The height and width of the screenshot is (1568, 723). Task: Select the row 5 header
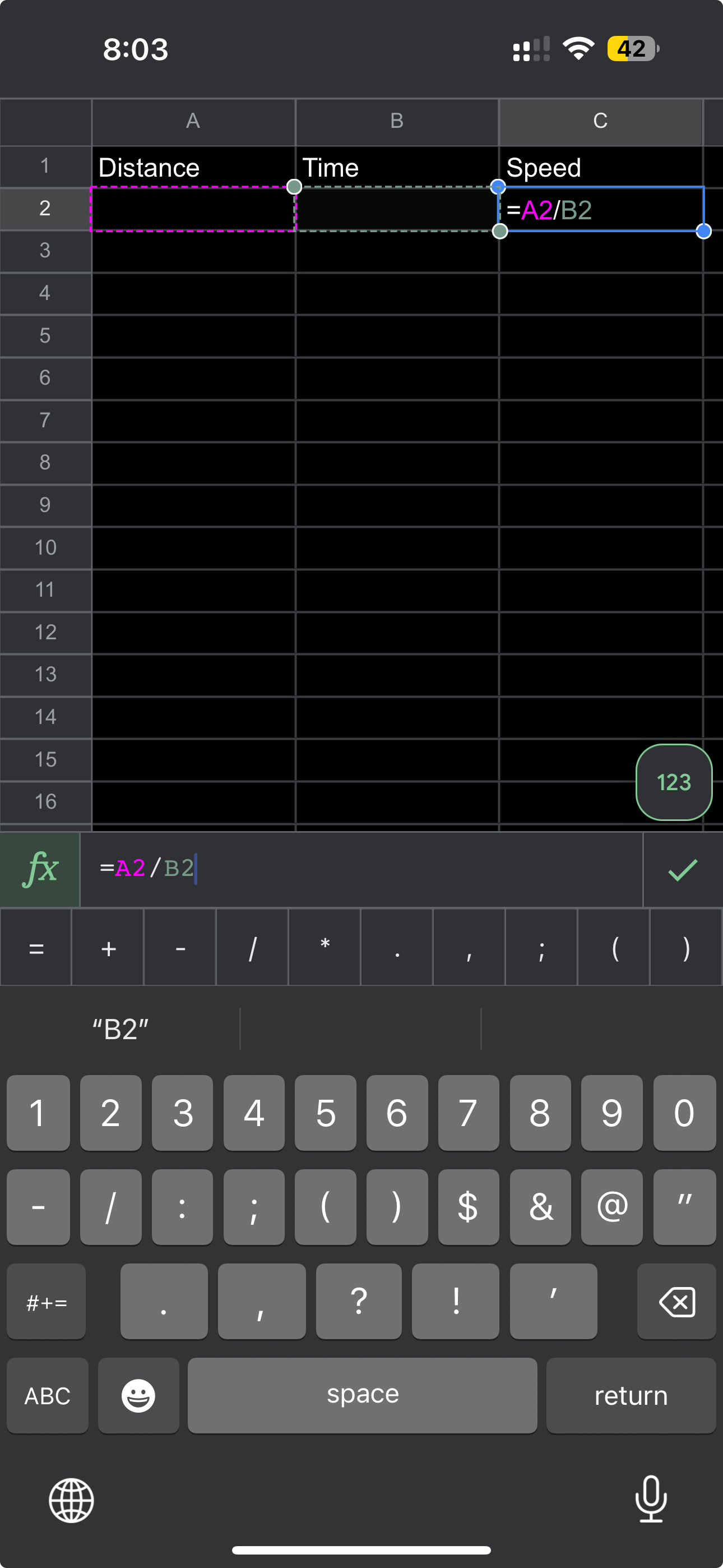coord(45,335)
